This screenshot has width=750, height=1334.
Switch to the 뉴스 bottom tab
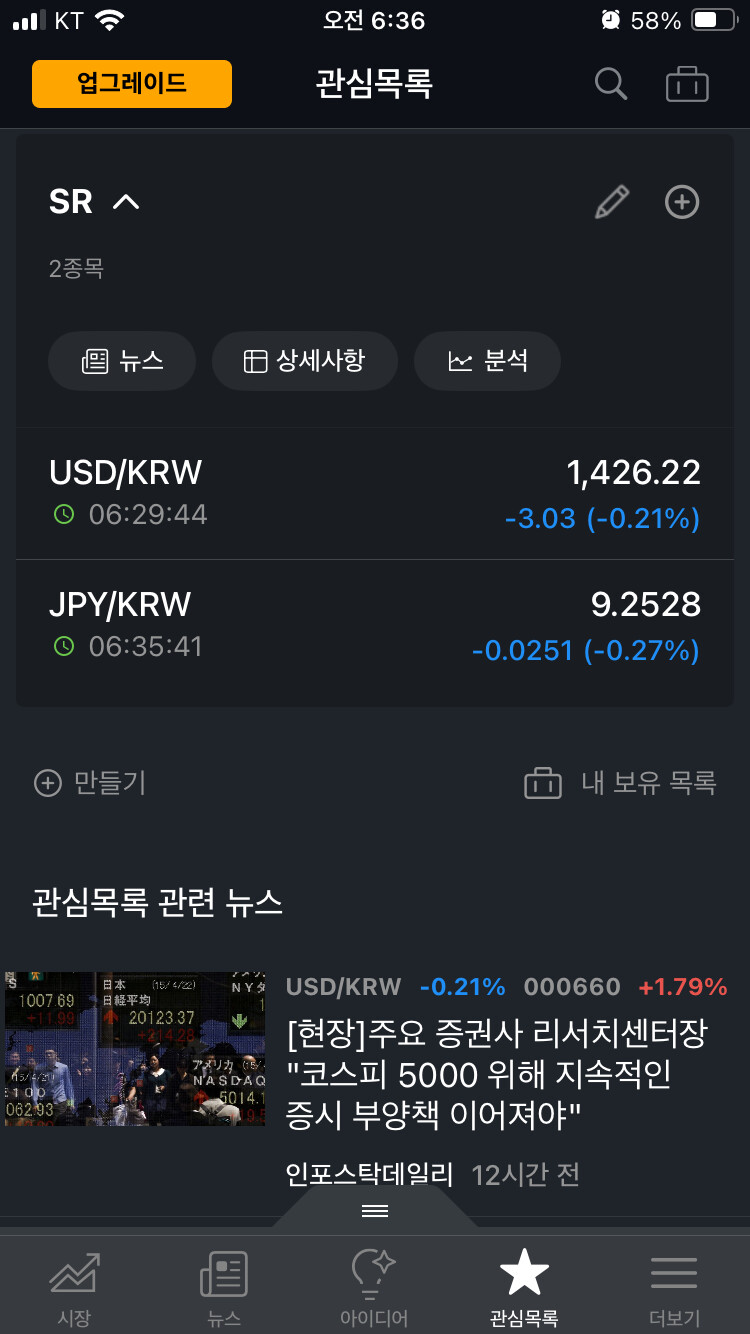(x=224, y=1288)
